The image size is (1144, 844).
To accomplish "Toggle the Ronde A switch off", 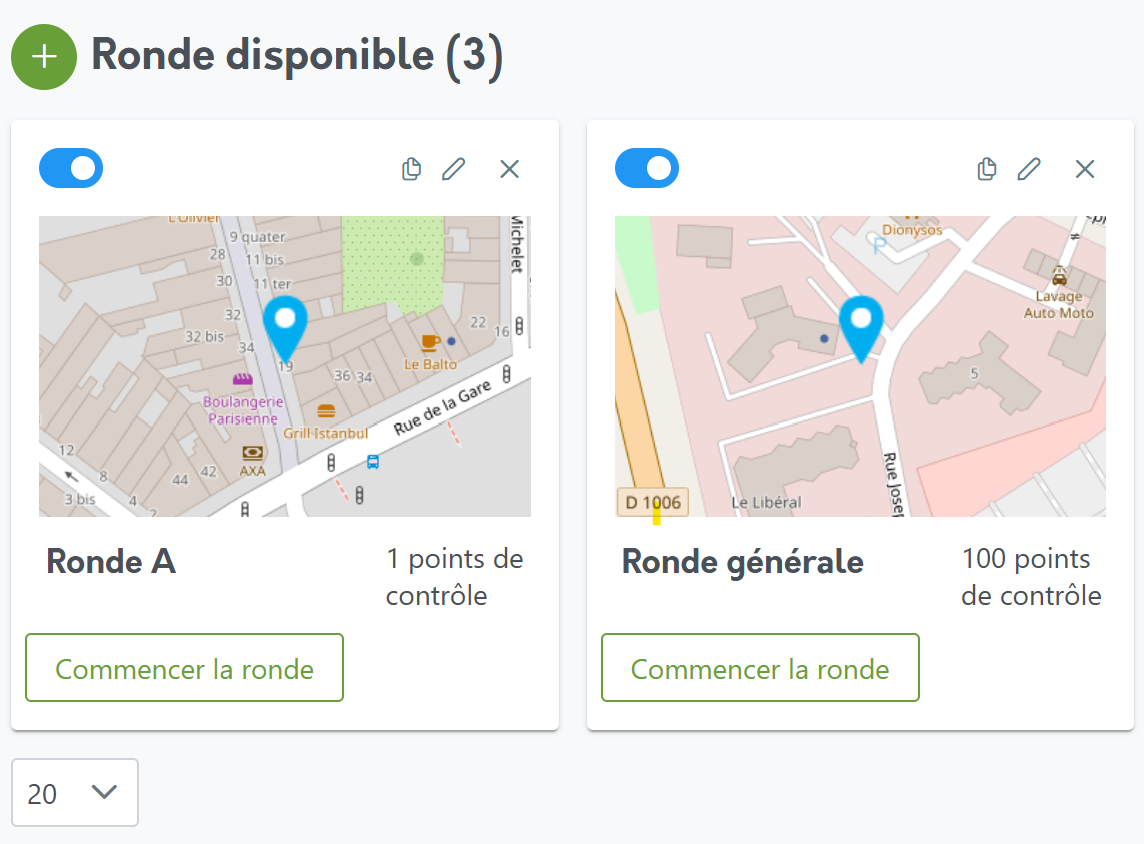I will 71,168.
